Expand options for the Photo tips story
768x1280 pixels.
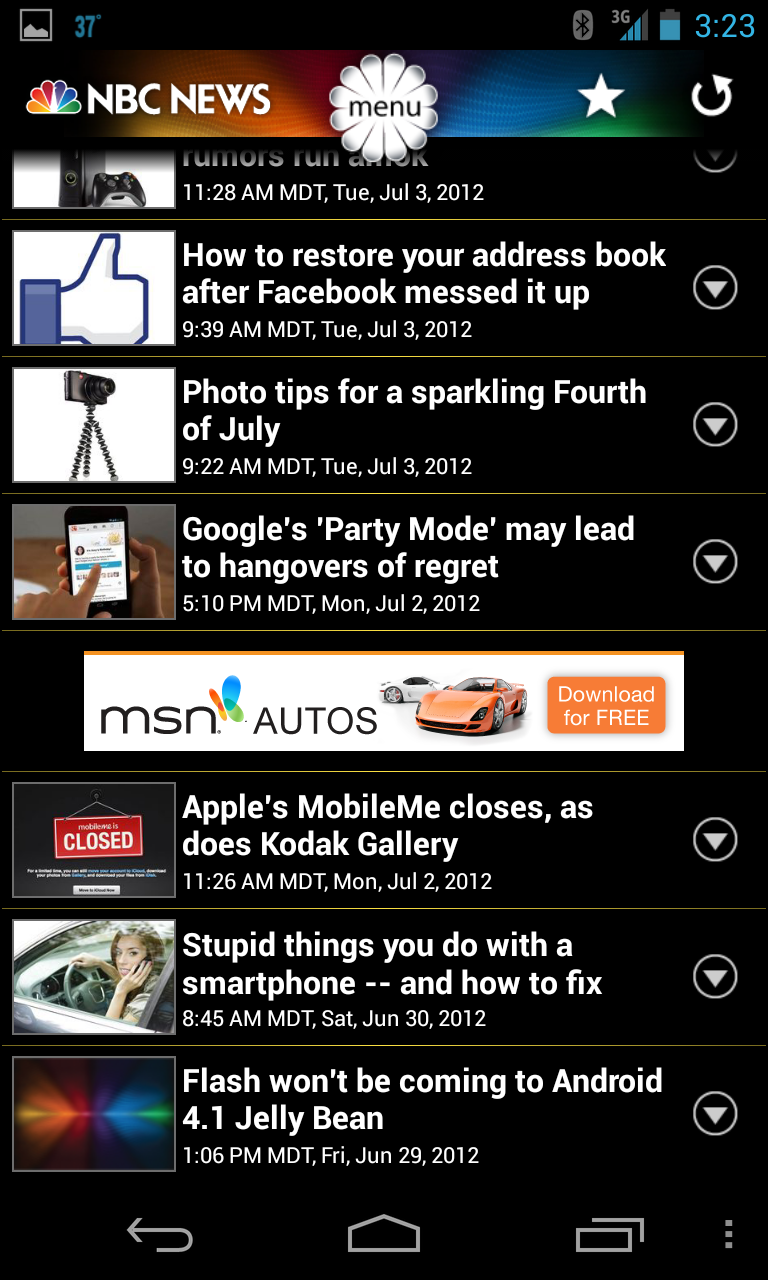click(x=715, y=425)
